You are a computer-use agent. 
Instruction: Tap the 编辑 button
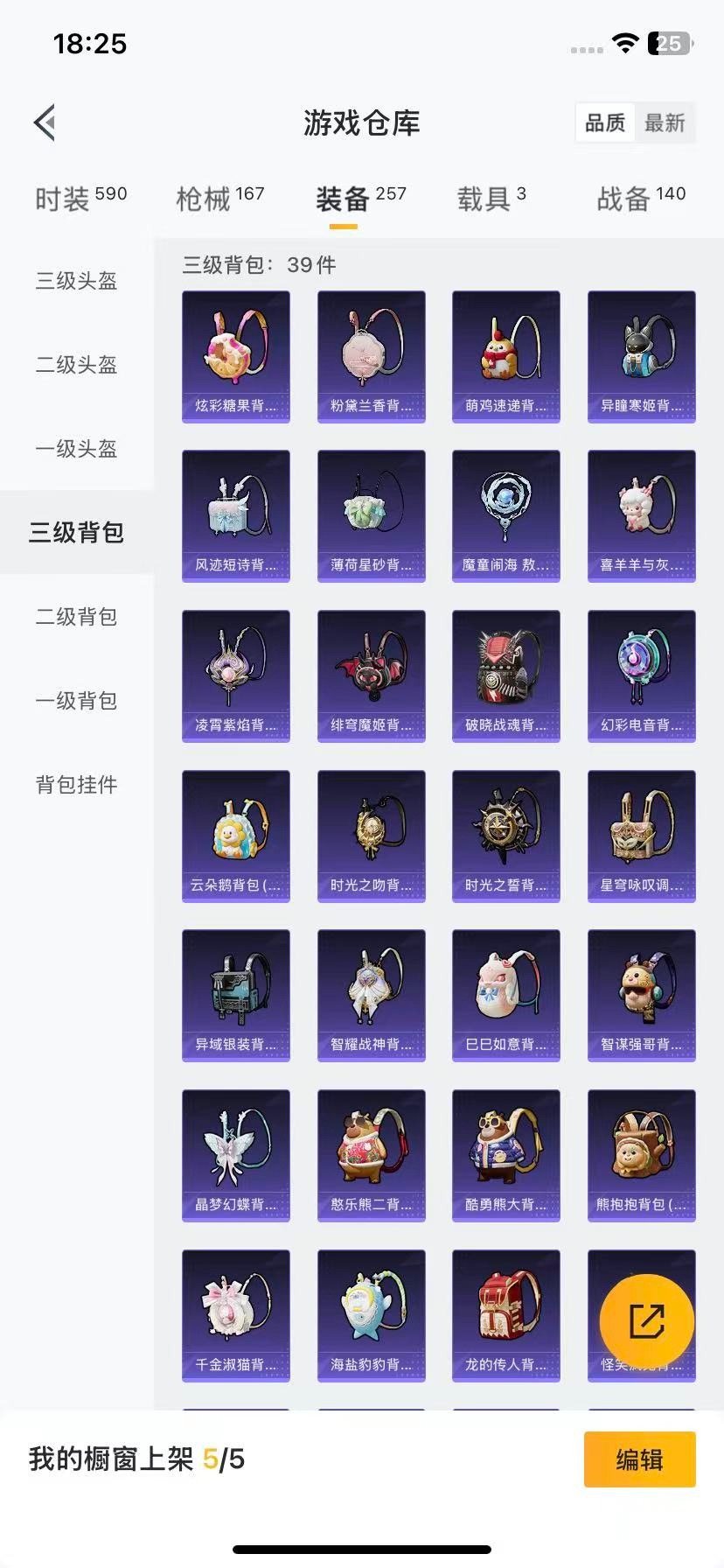639,1459
